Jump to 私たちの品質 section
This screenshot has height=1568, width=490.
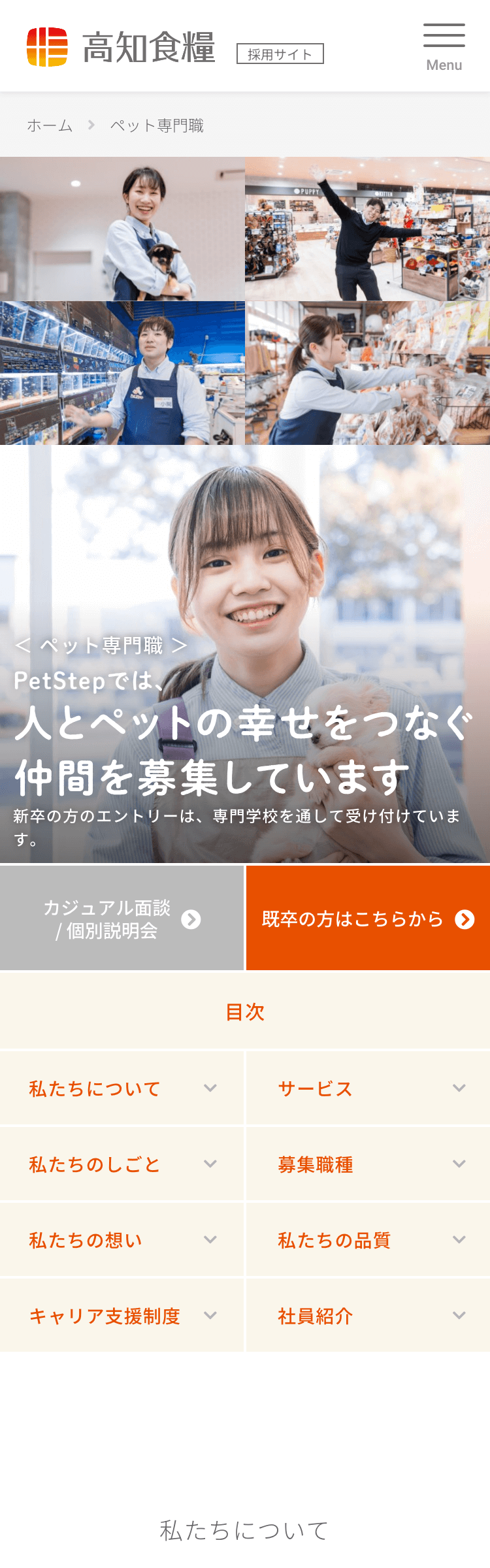(x=368, y=1240)
